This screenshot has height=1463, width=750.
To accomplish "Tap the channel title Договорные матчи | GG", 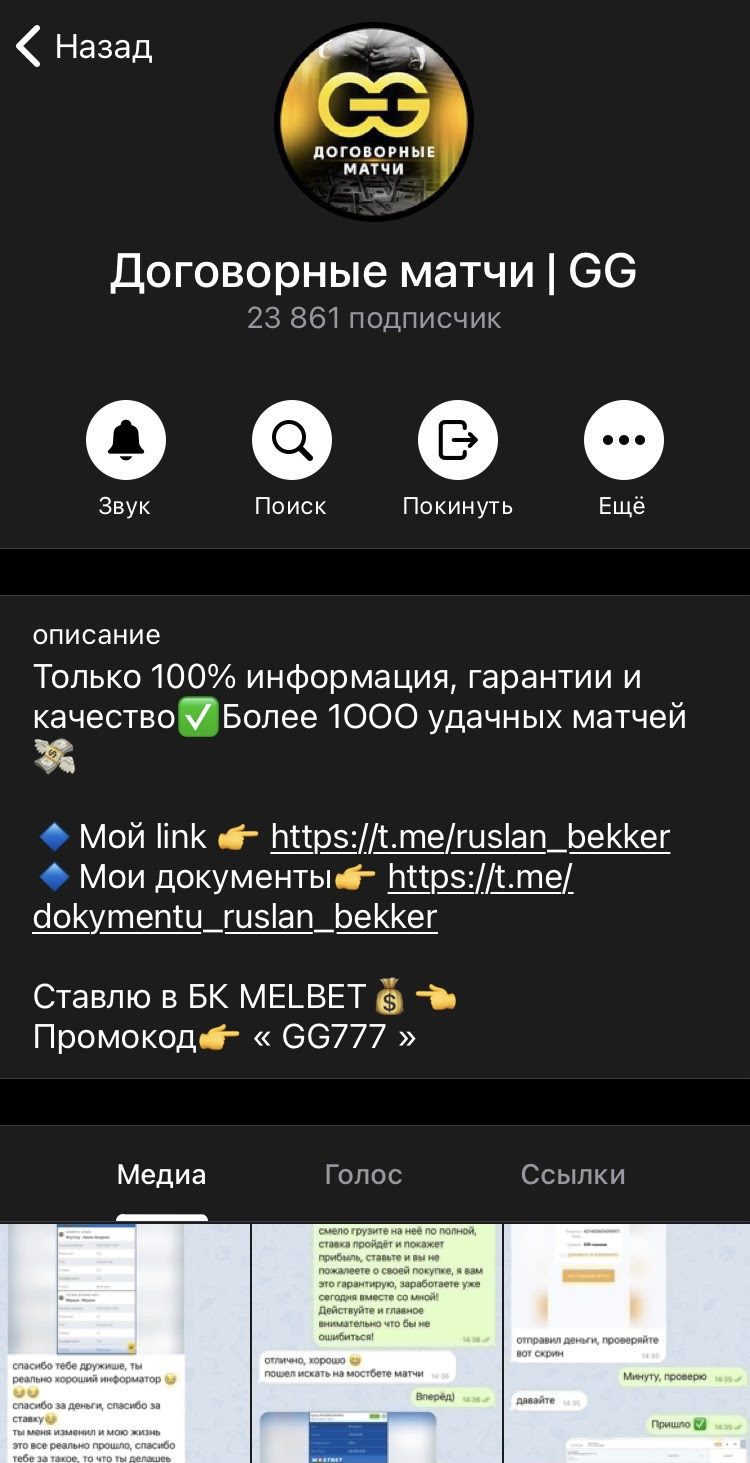I will 374,268.
